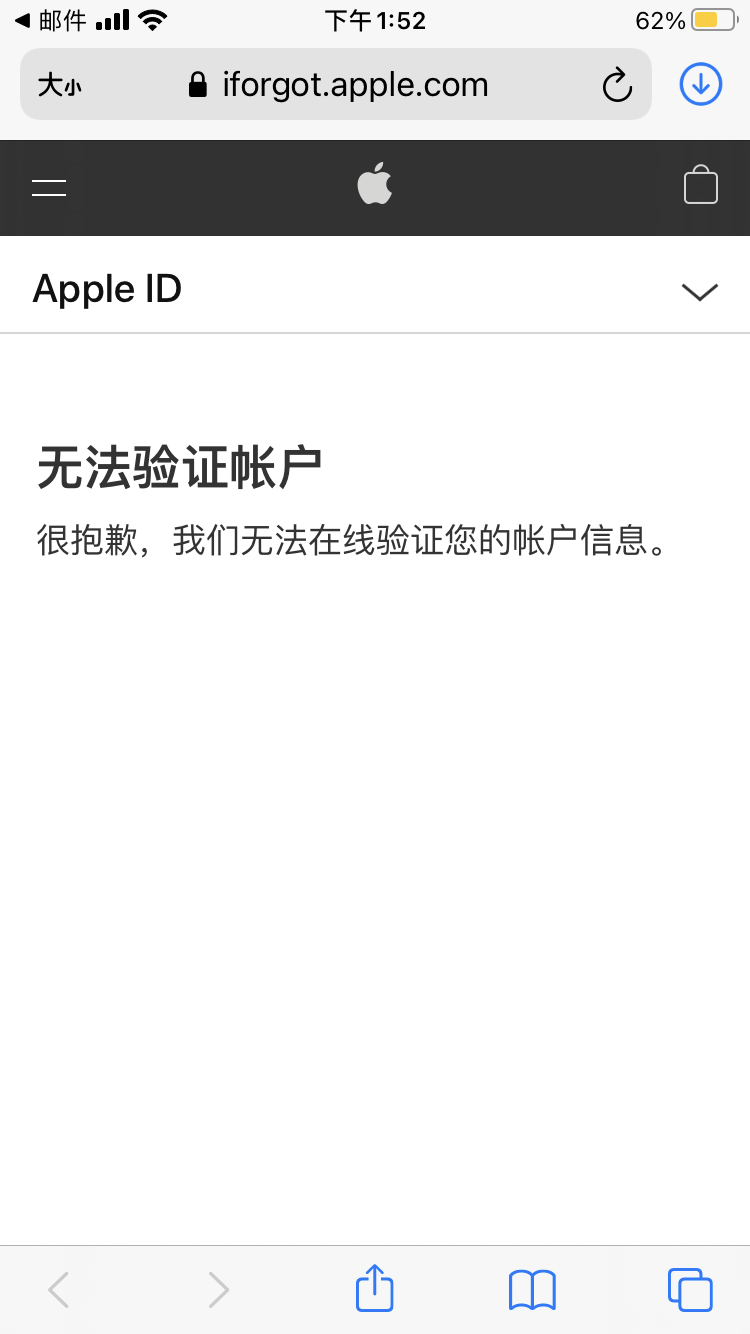This screenshot has width=750, height=1334.
Task: Expand the Apple ID section chevron
Action: (699, 291)
